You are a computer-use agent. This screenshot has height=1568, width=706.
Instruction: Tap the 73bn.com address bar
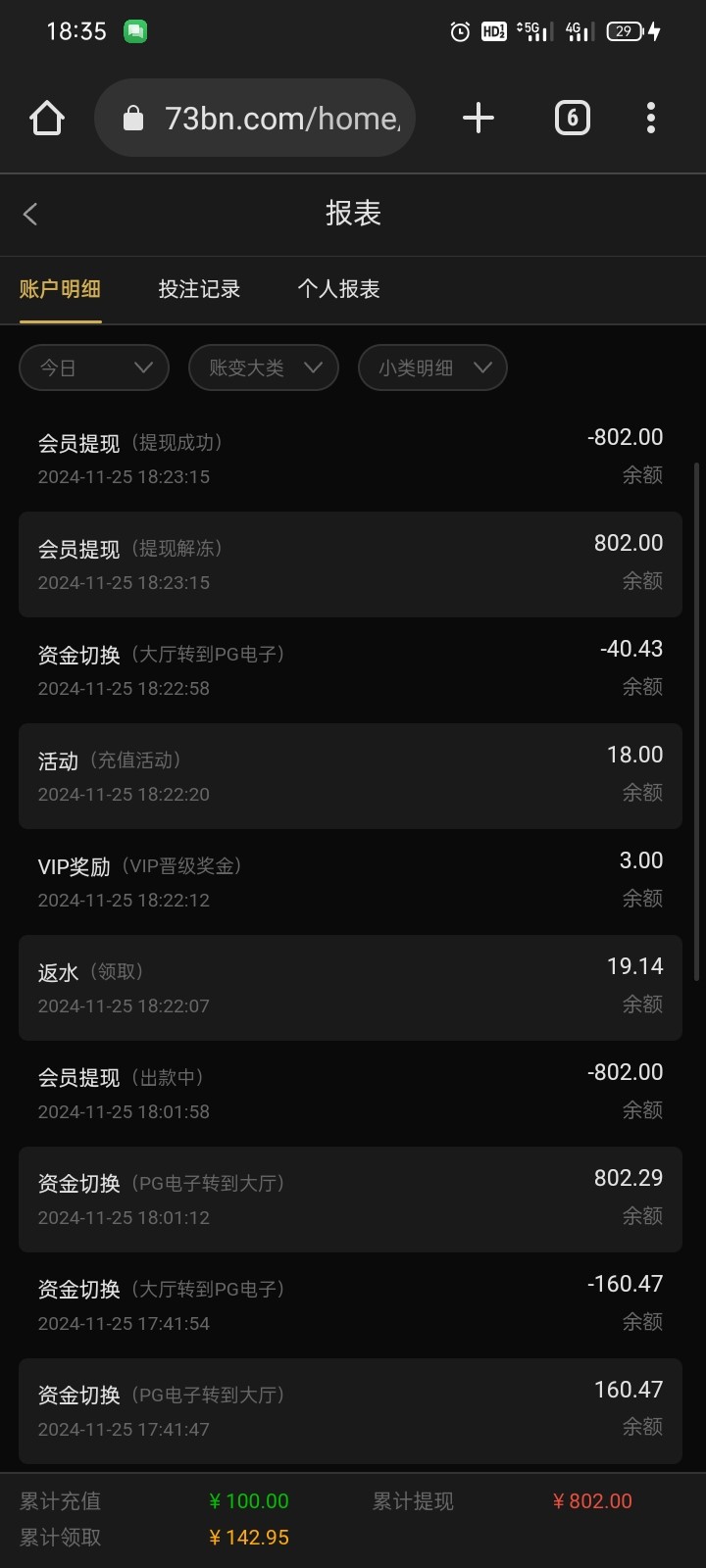255,119
